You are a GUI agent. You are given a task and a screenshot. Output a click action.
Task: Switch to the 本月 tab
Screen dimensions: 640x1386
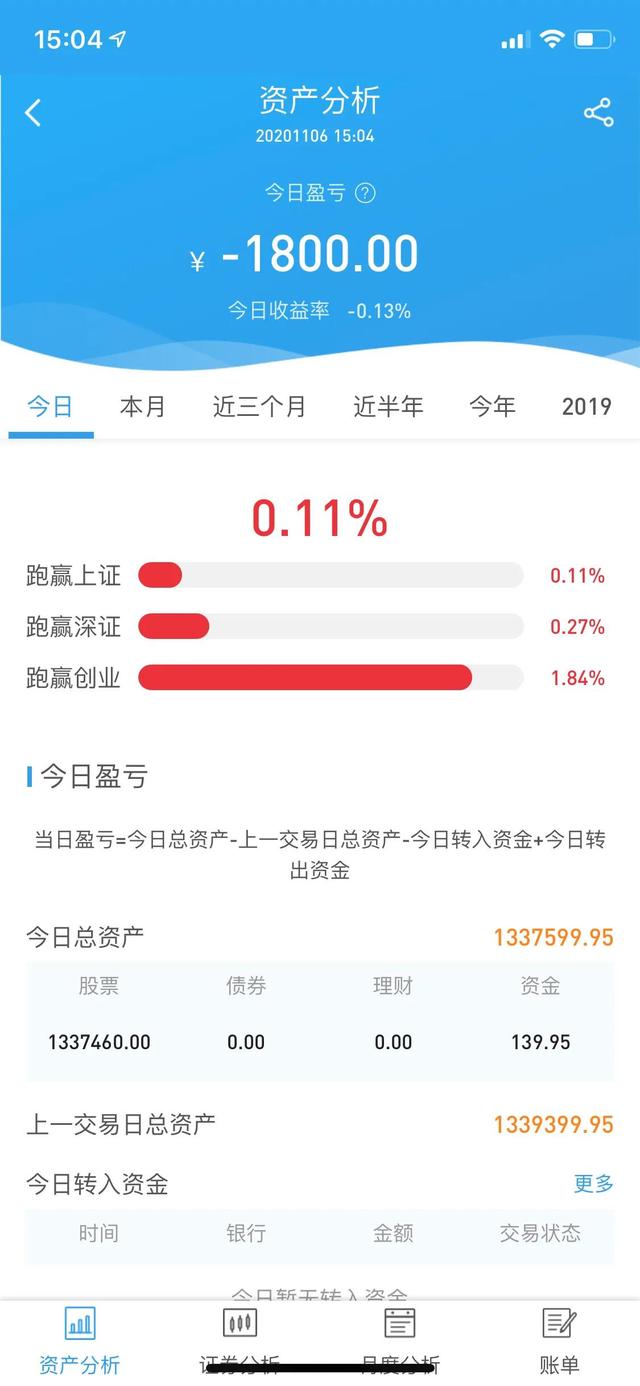[142, 407]
